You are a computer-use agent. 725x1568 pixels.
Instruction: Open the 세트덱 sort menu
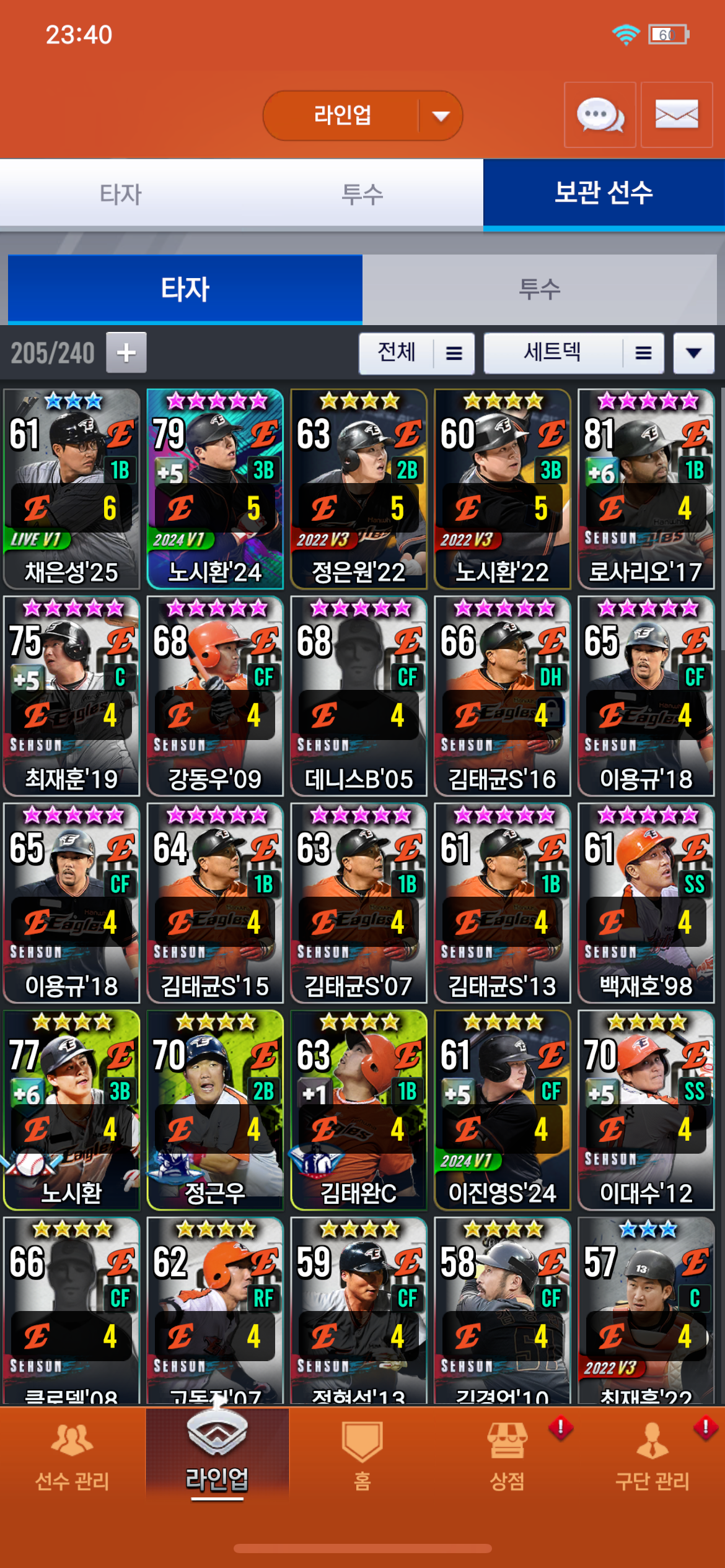click(573, 353)
